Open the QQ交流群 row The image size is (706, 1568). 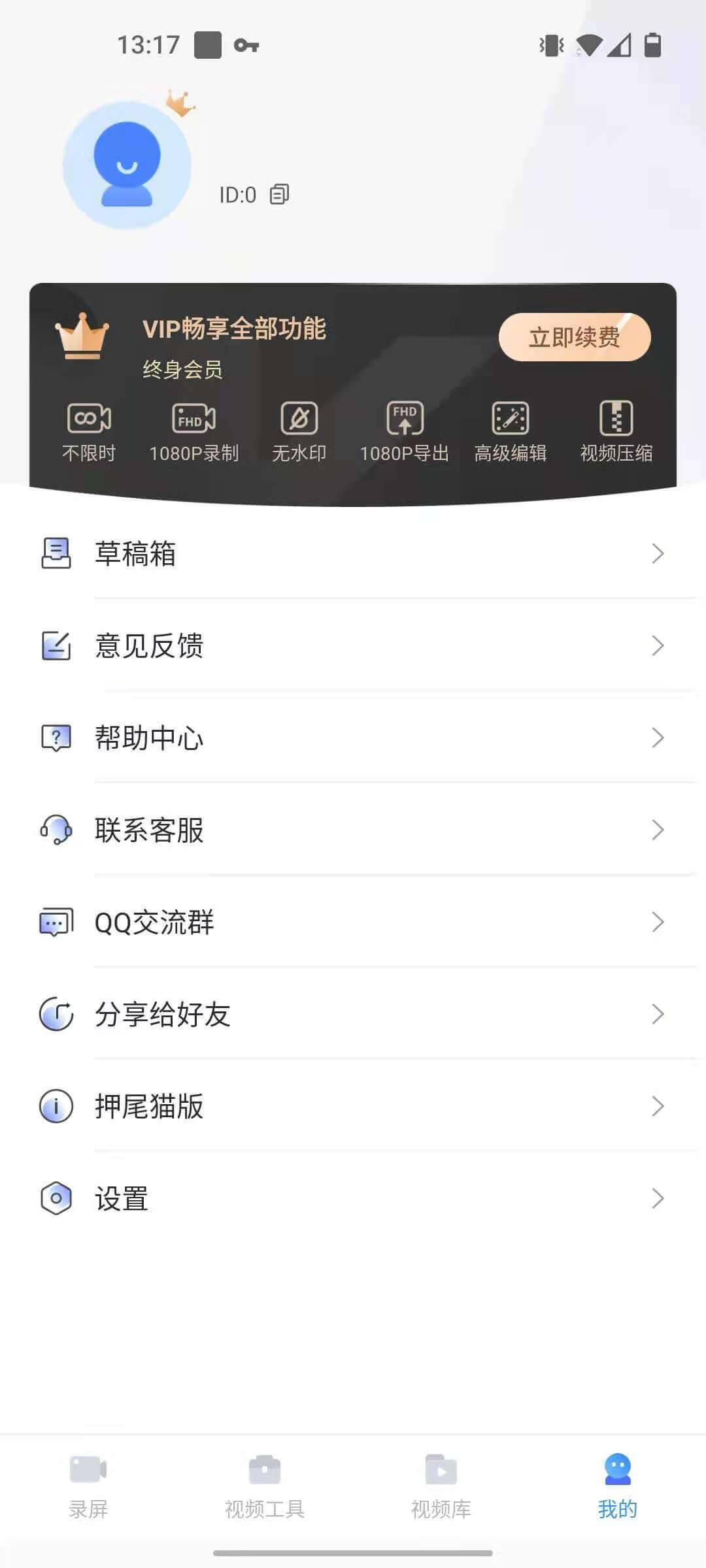[353, 922]
